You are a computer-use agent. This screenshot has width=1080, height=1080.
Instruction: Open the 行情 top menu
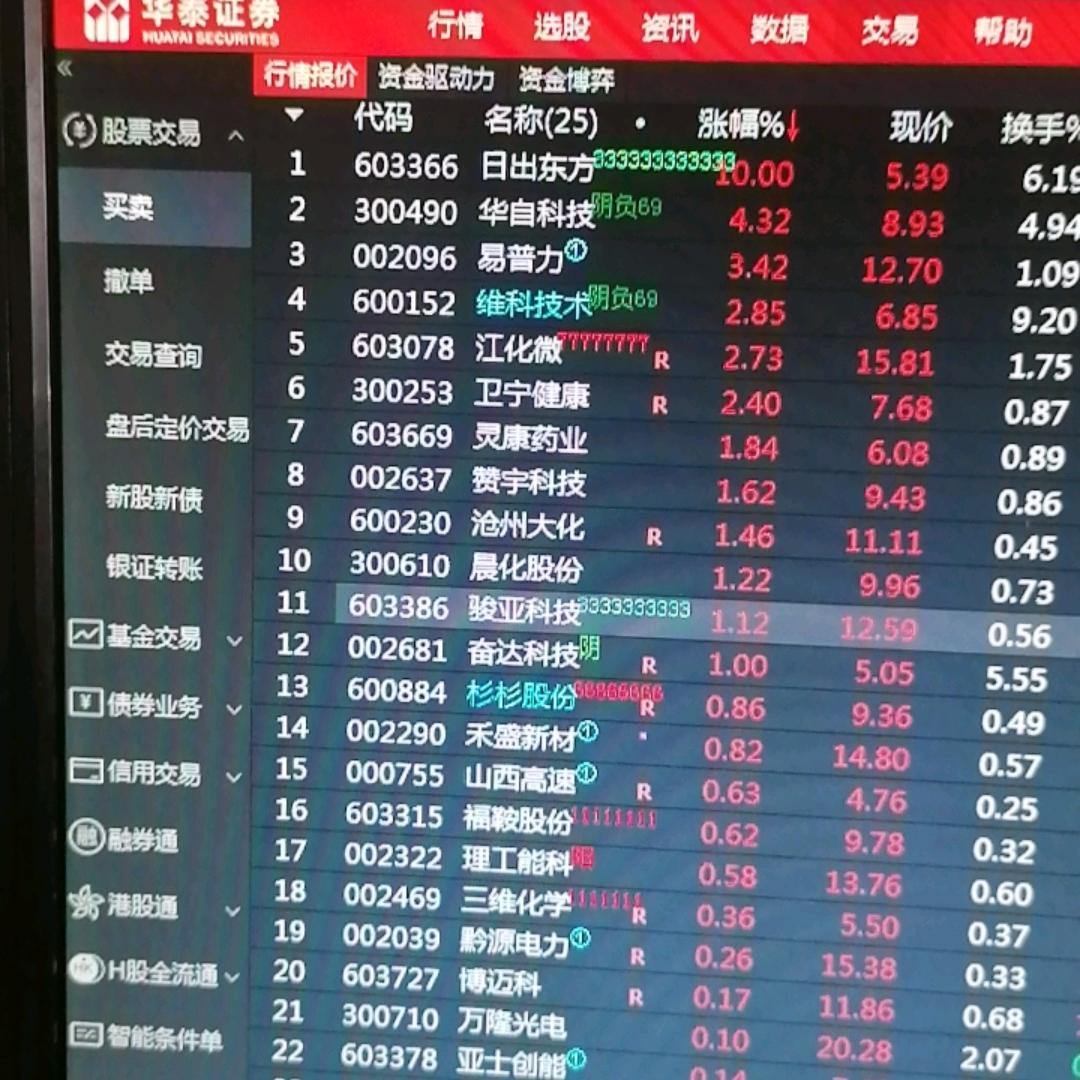pyautogui.click(x=455, y=25)
